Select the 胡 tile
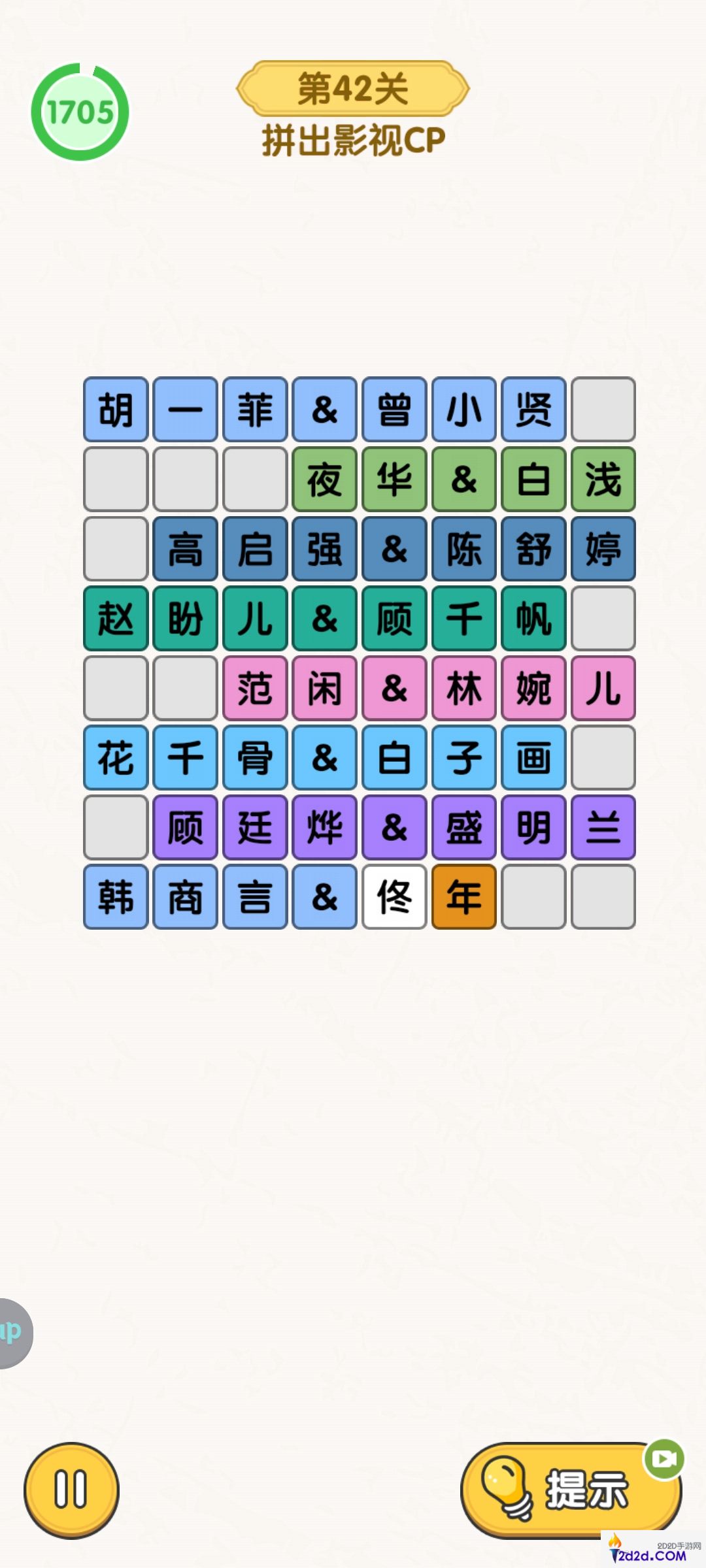This screenshot has width=706, height=1568. click(x=116, y=410)
